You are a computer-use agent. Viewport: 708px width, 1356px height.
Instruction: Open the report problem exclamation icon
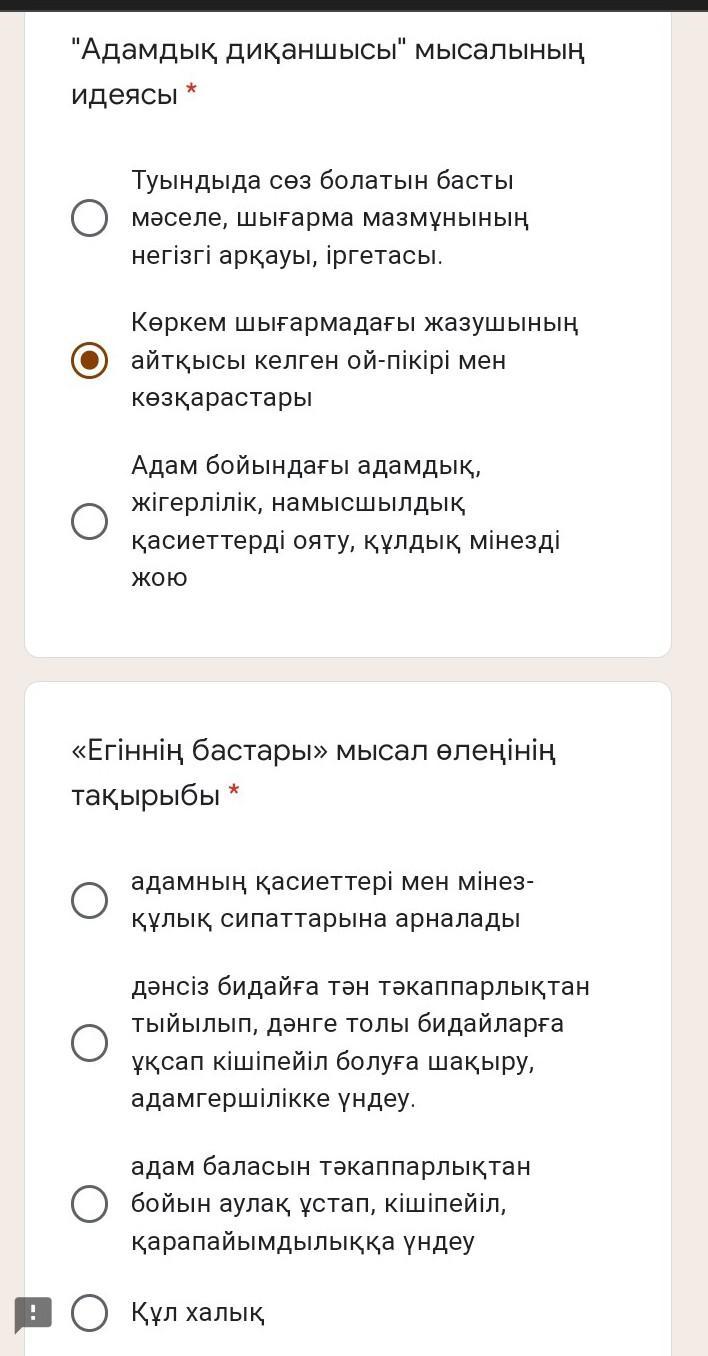(x=33, y=1313)
